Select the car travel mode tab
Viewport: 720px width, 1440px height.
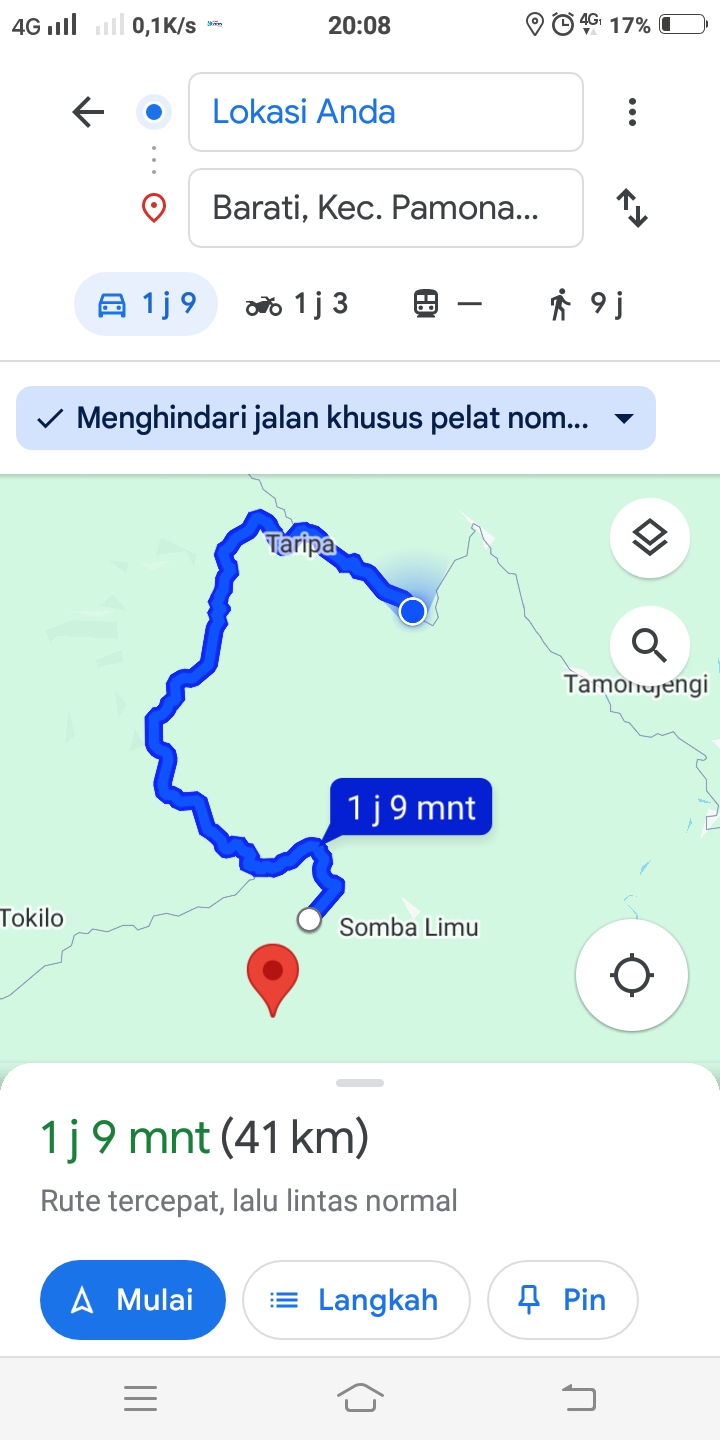146,304
